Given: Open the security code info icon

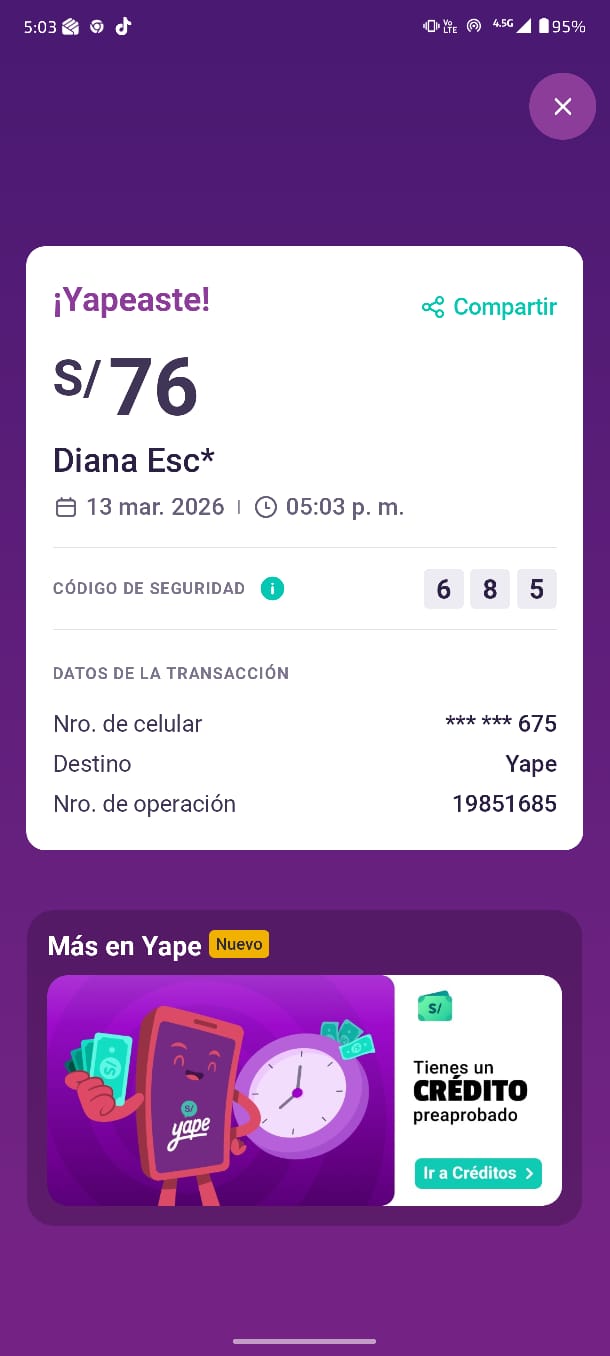Looking at the screenshot, I should 272,589.
